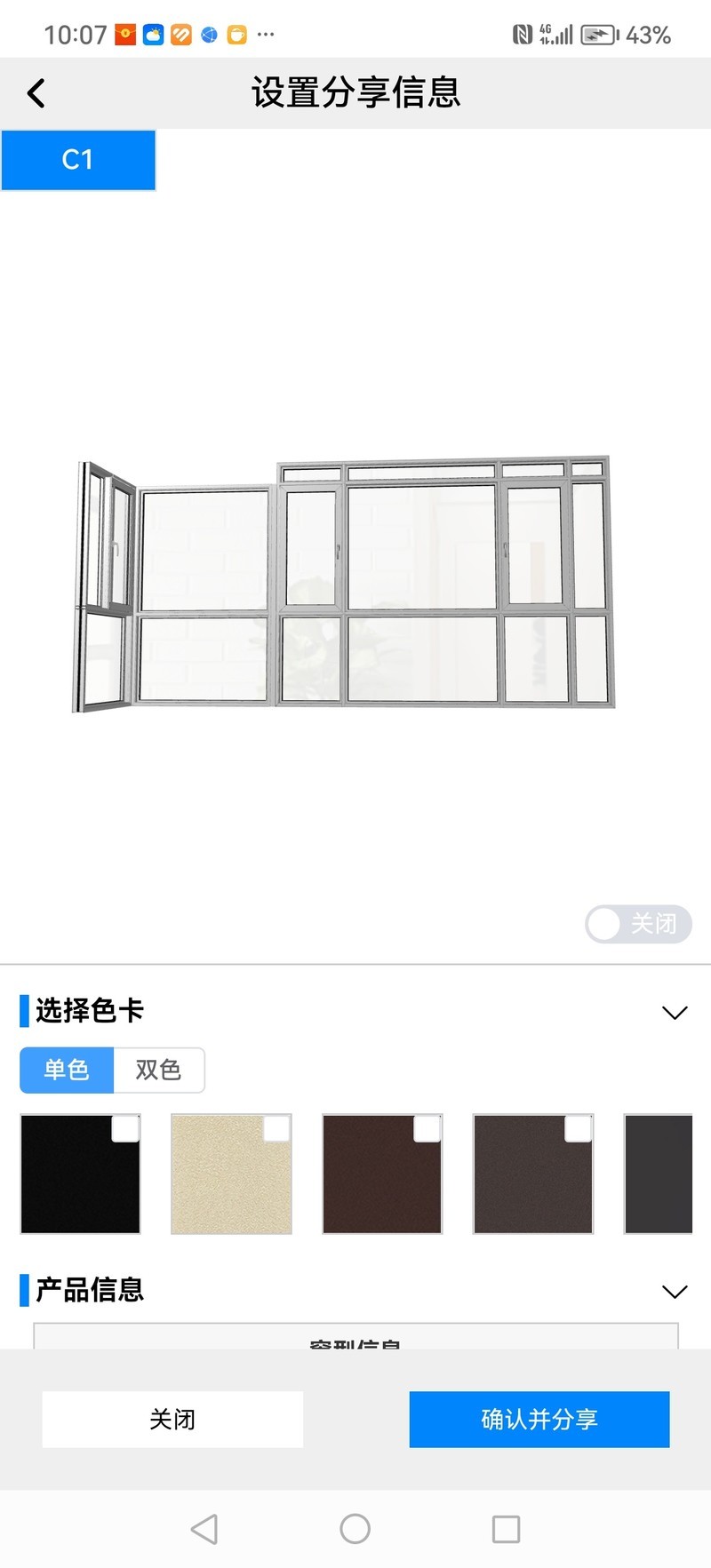Go to the system home screen
The height and width of the screenshot is (1568, 711).
[355, 1529]
